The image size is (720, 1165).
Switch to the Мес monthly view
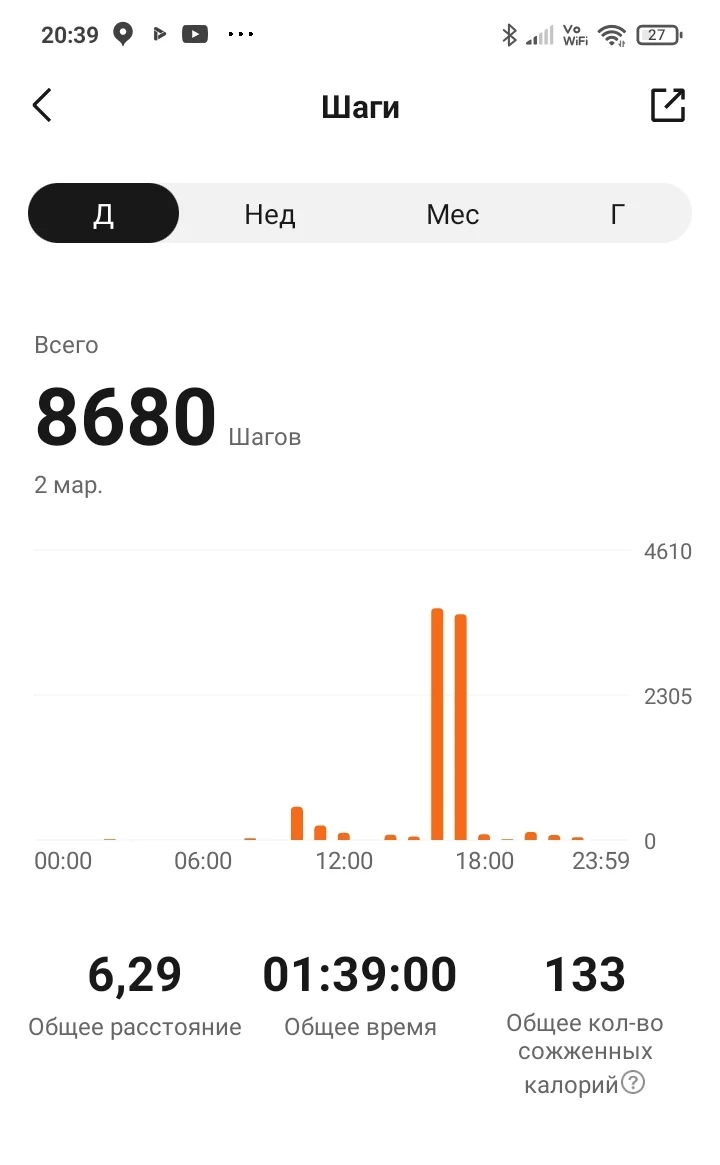click(453, 214)
